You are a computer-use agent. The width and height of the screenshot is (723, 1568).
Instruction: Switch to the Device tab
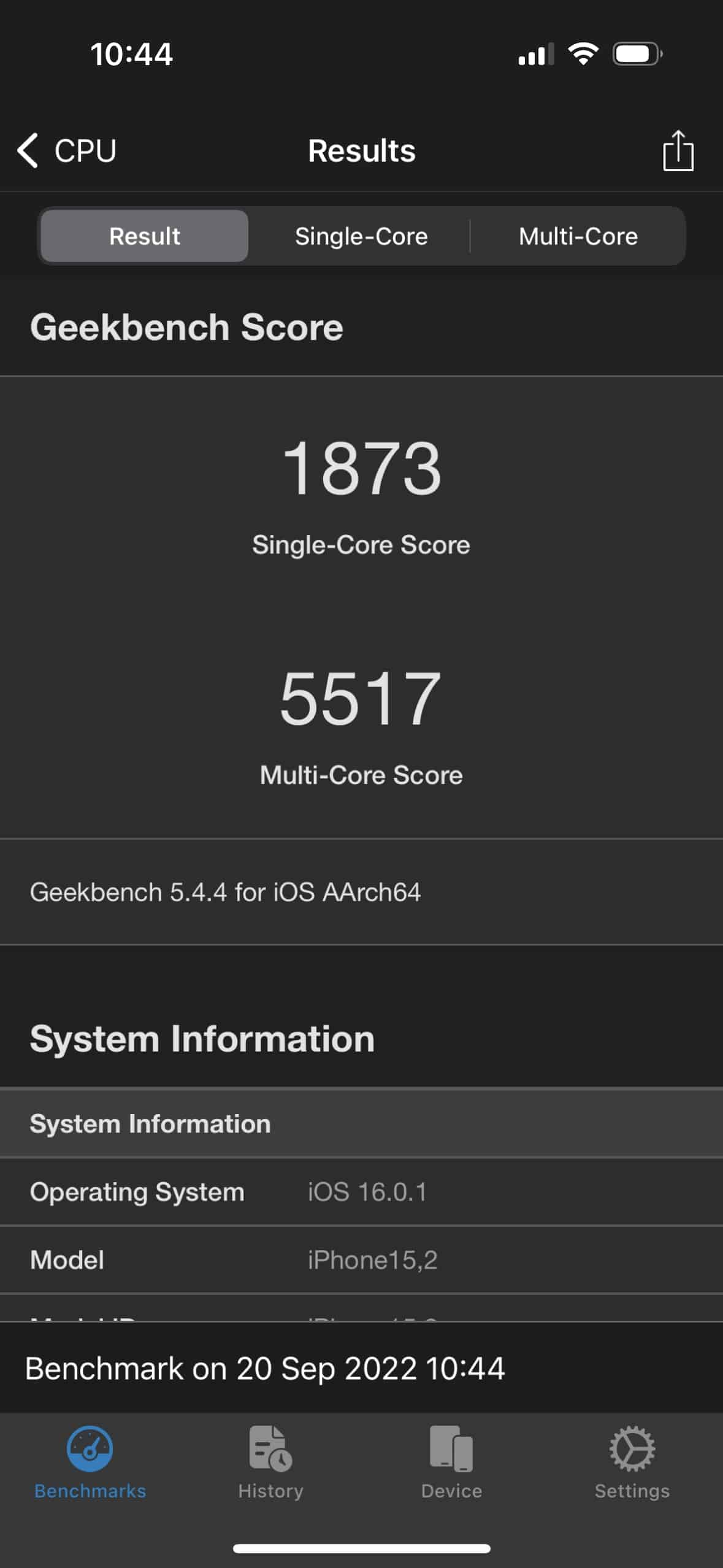pyautogui.click(x=451, y=1462)
